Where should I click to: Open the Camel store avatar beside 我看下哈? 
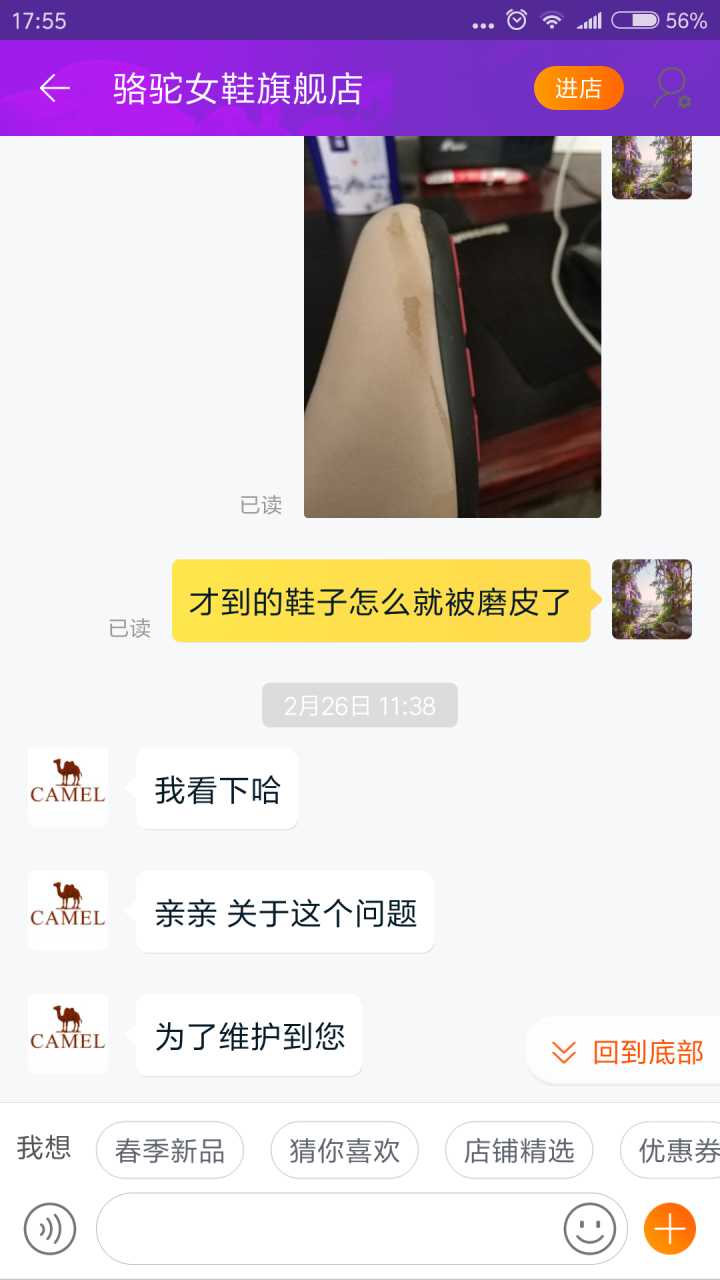(67, 787)
